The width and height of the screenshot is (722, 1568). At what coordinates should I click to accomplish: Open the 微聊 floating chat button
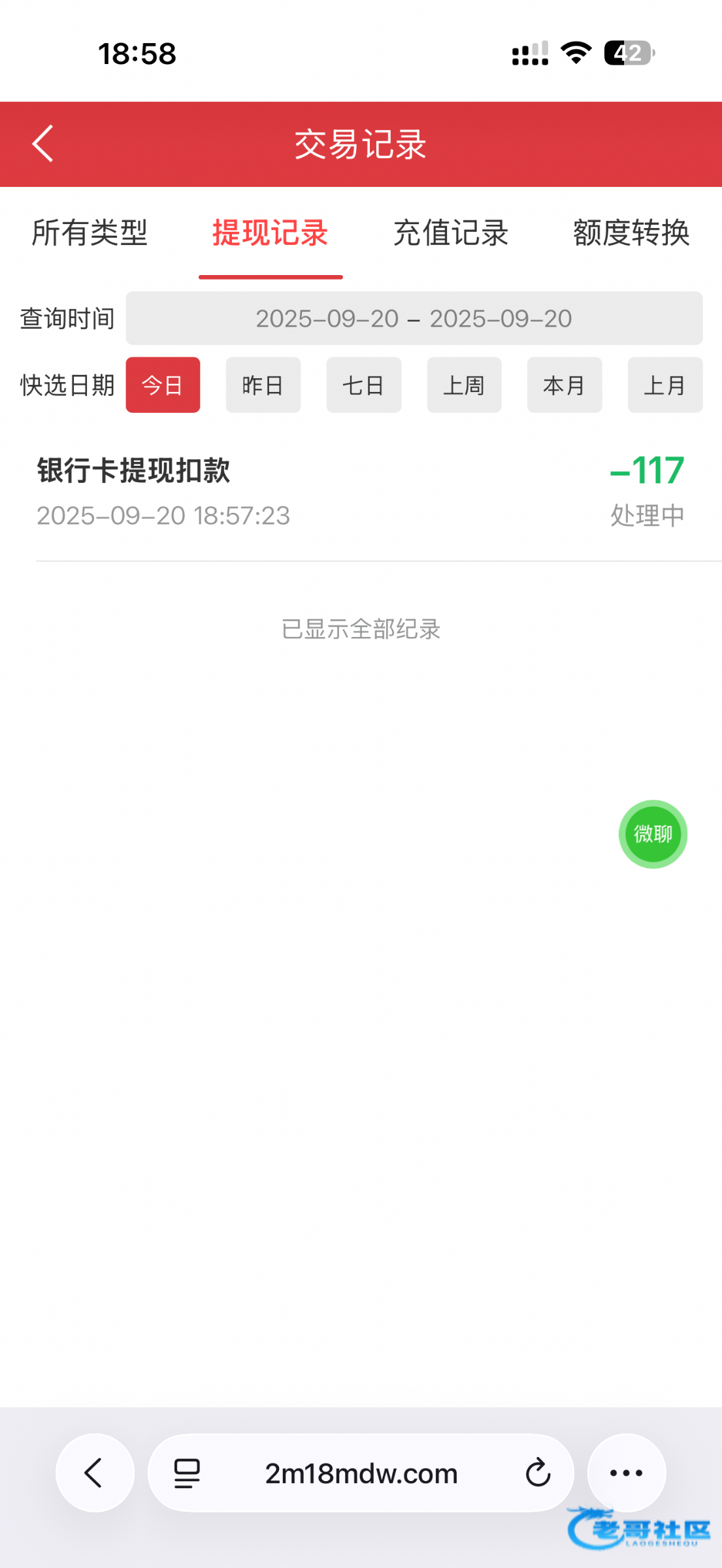[x=653, y=834]
